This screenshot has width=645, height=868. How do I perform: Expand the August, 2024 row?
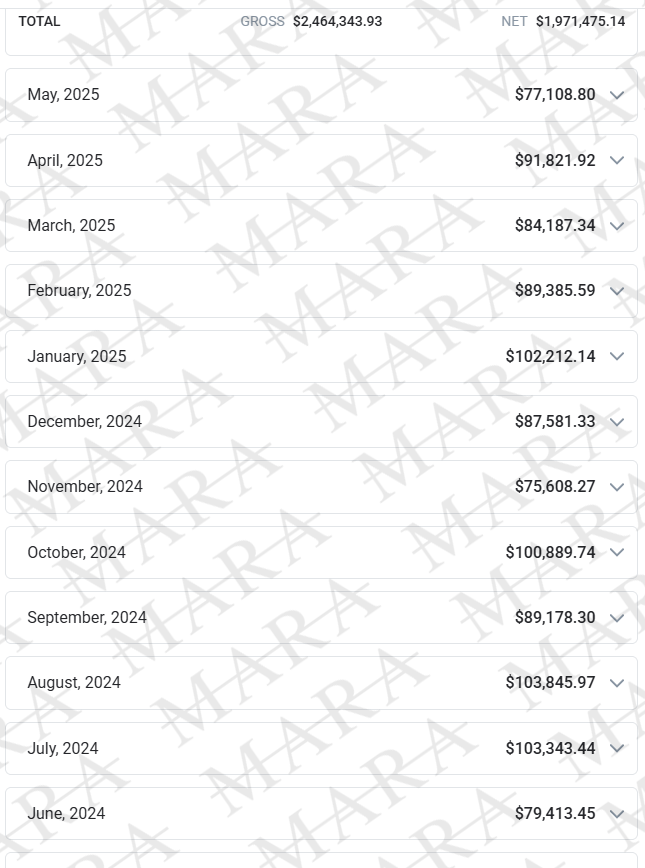tap(616, 683)
